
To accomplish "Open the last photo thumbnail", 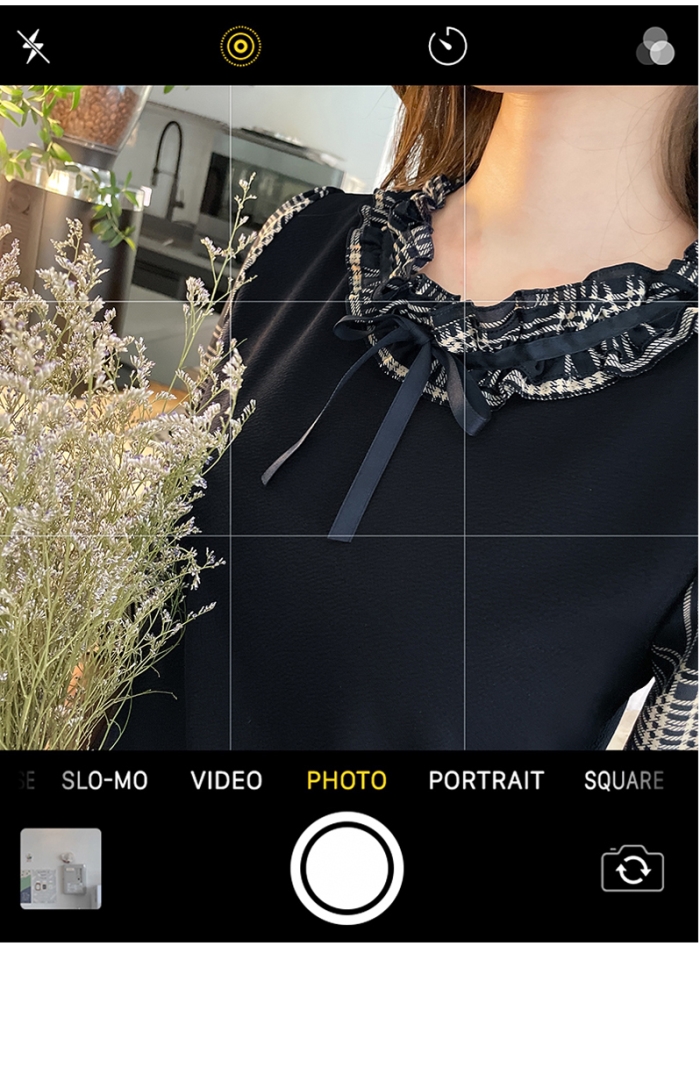I will [61, 868].
